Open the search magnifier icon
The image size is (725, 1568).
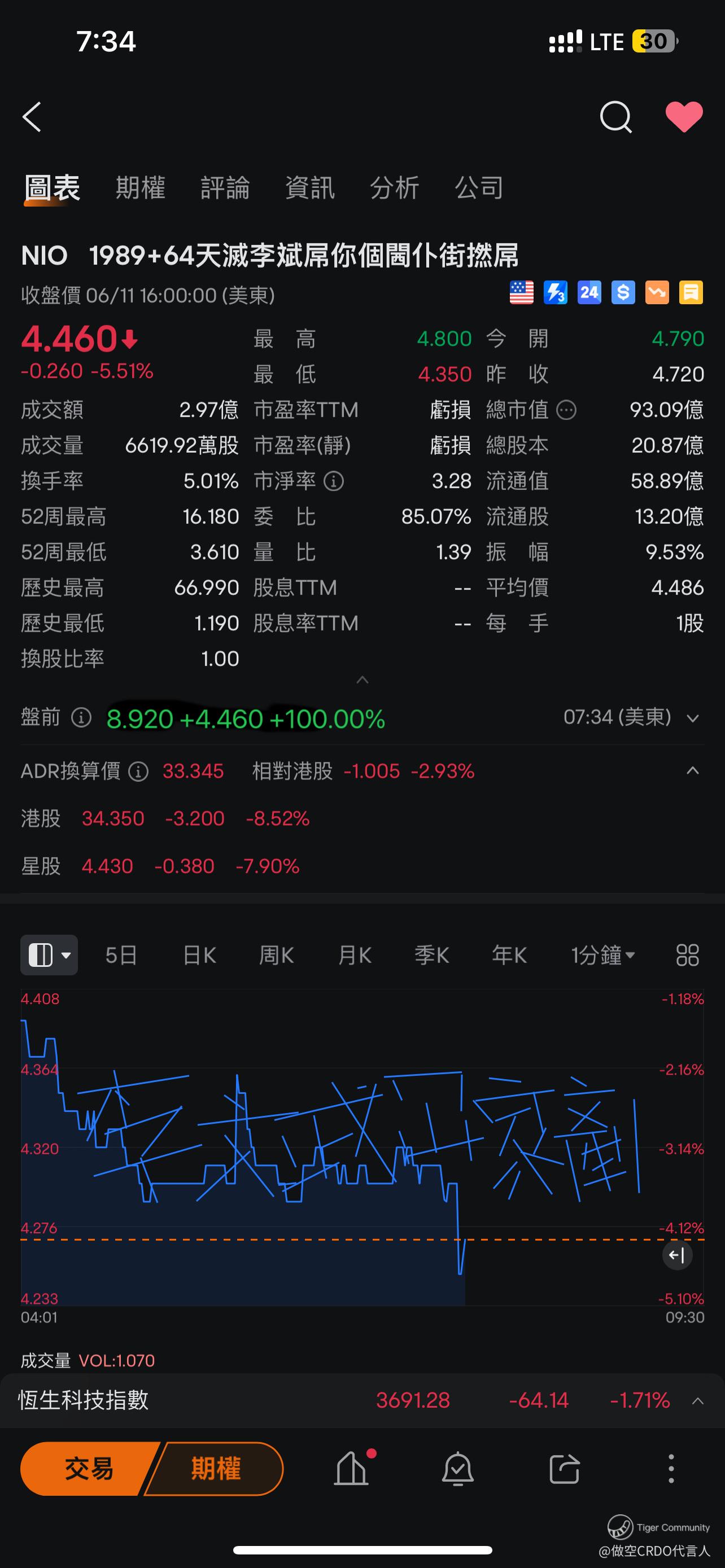point(615,117)
